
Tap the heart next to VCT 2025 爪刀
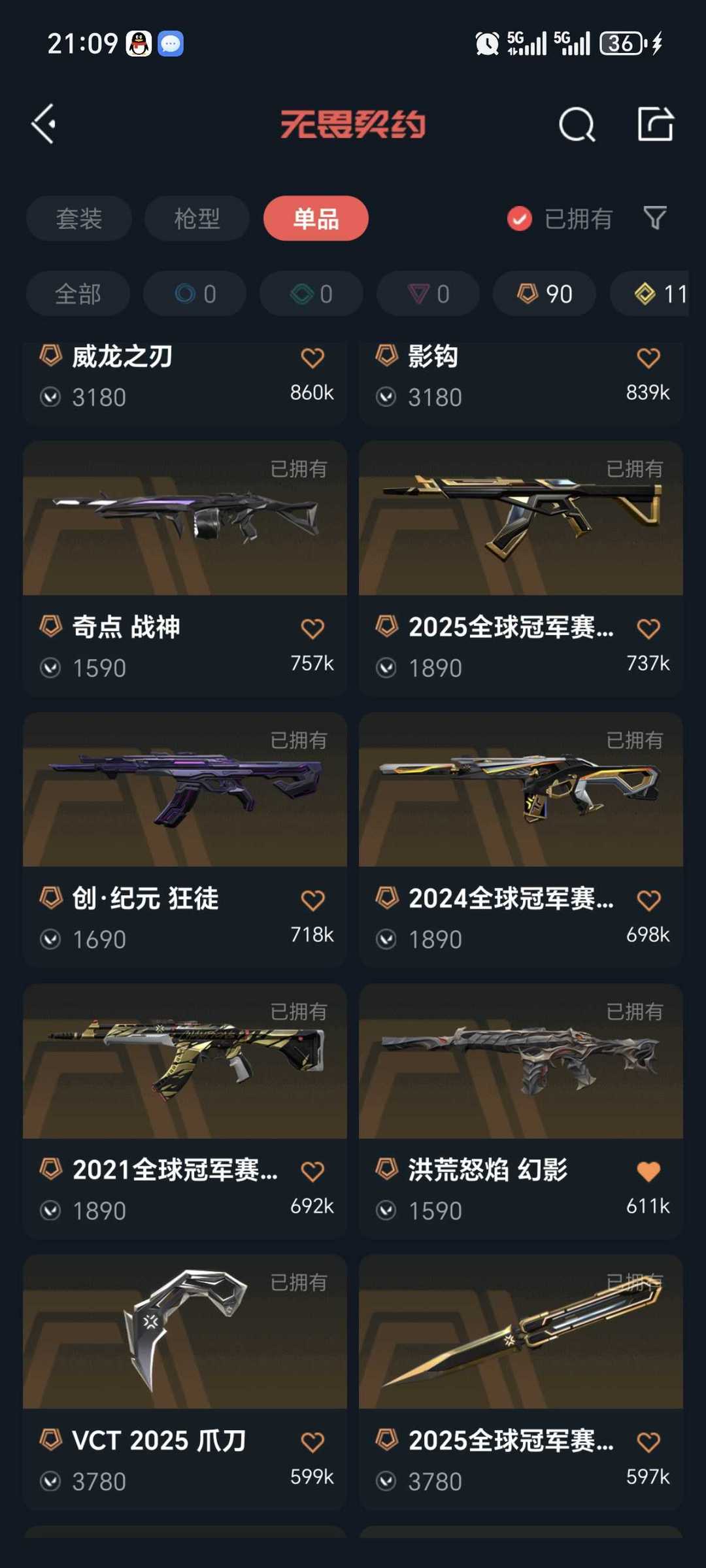312,1441
